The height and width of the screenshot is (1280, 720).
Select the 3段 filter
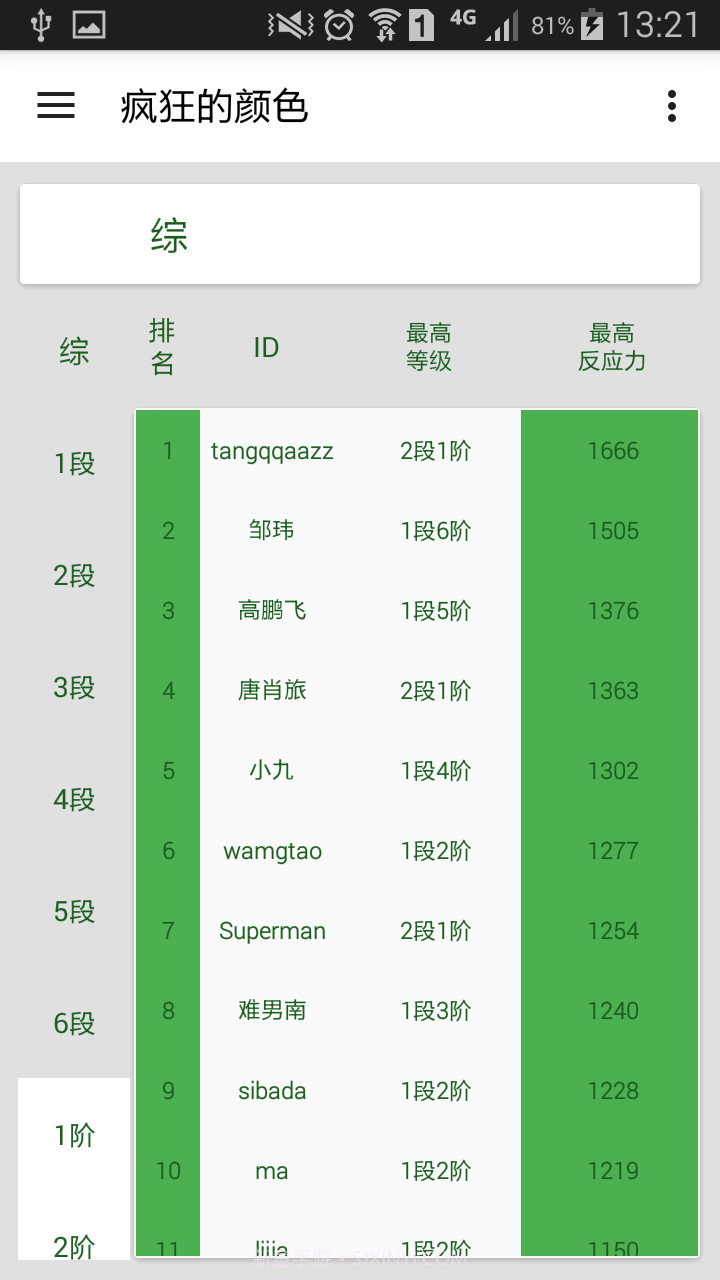73,687
